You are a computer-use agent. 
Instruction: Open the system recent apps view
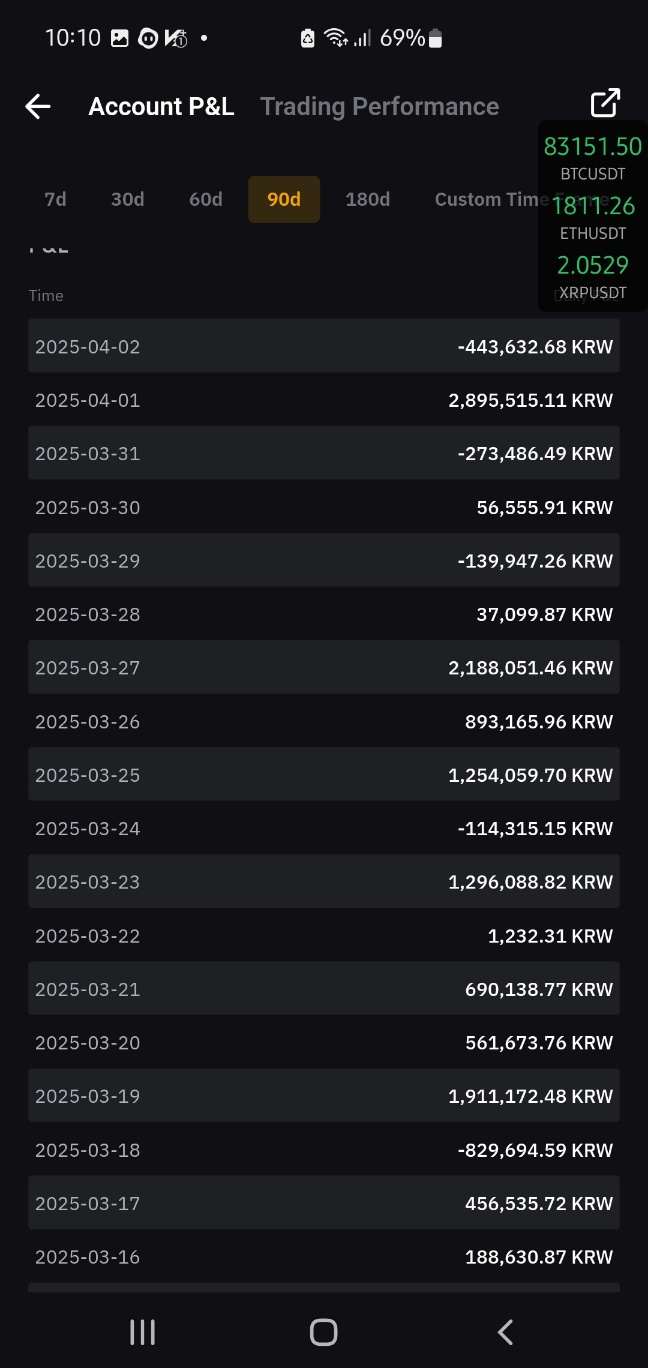click(x=142, y=1332)
